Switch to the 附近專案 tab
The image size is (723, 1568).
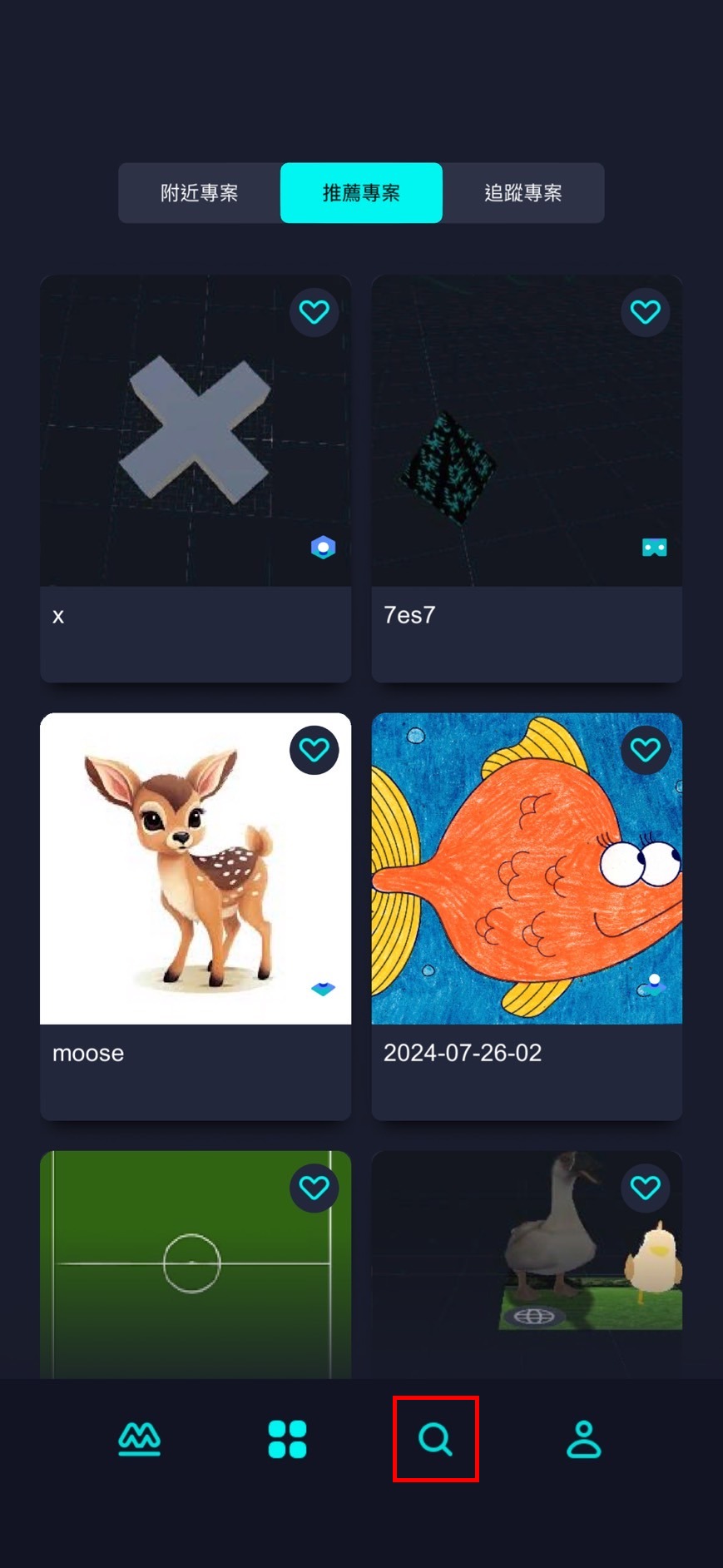pos(199,193)
